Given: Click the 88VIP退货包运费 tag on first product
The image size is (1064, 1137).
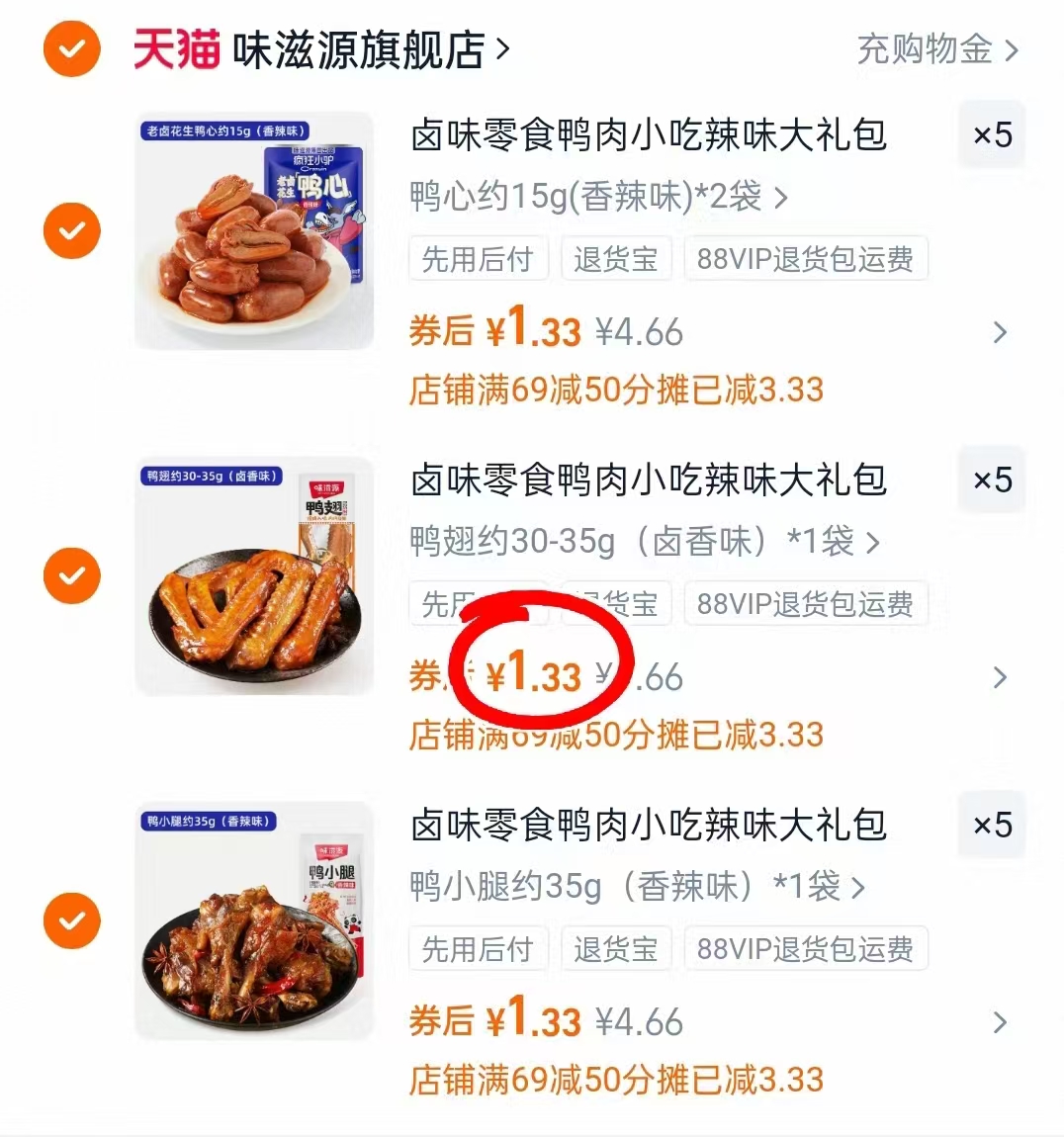Looking at the screenshot, I should tap(806, 258).
